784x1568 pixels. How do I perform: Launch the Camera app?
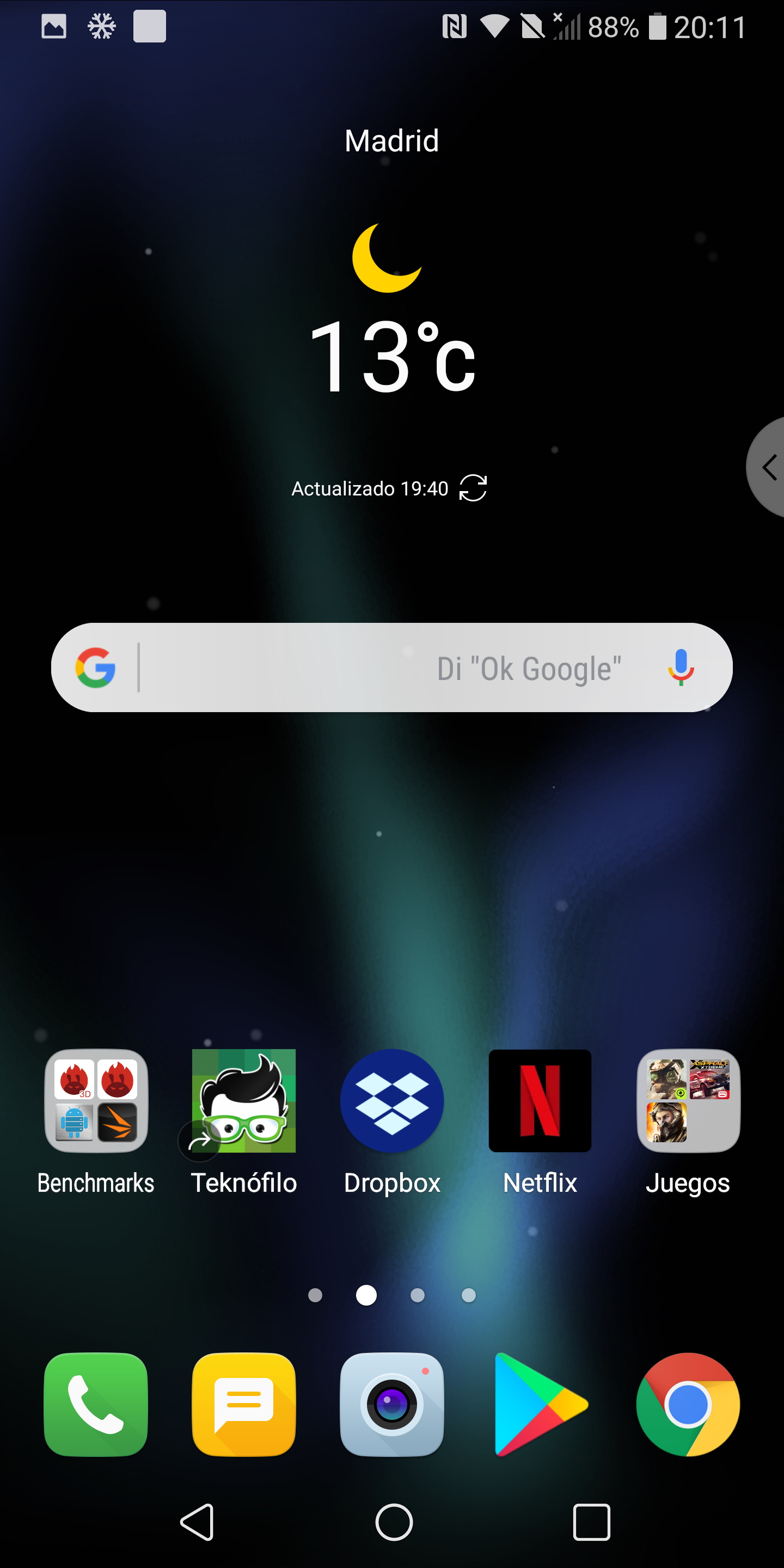pyautogui.click(x=392, y=1404)
